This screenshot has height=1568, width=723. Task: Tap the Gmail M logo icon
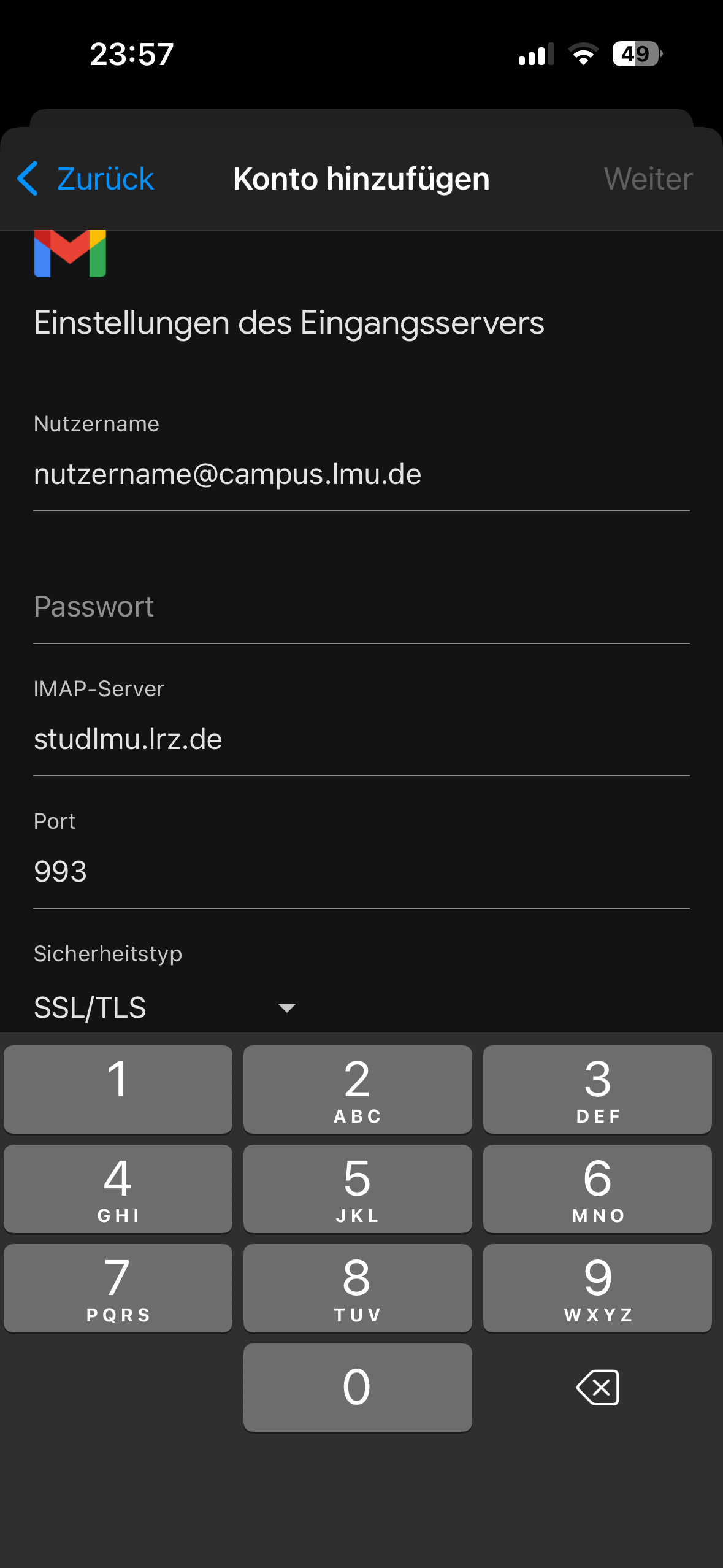(x=69, y=254)
